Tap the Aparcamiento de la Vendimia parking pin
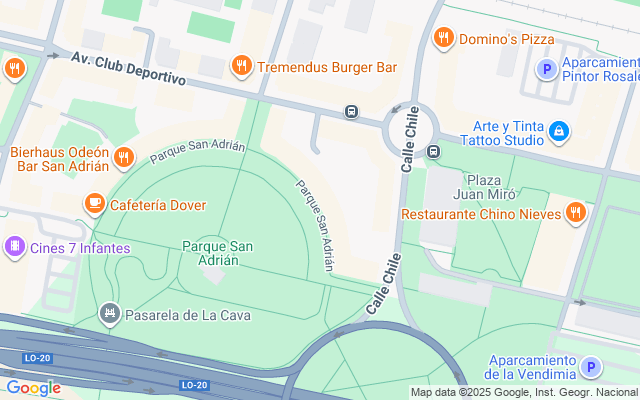Screen dimensions: 640x400 tap(591, 367)
